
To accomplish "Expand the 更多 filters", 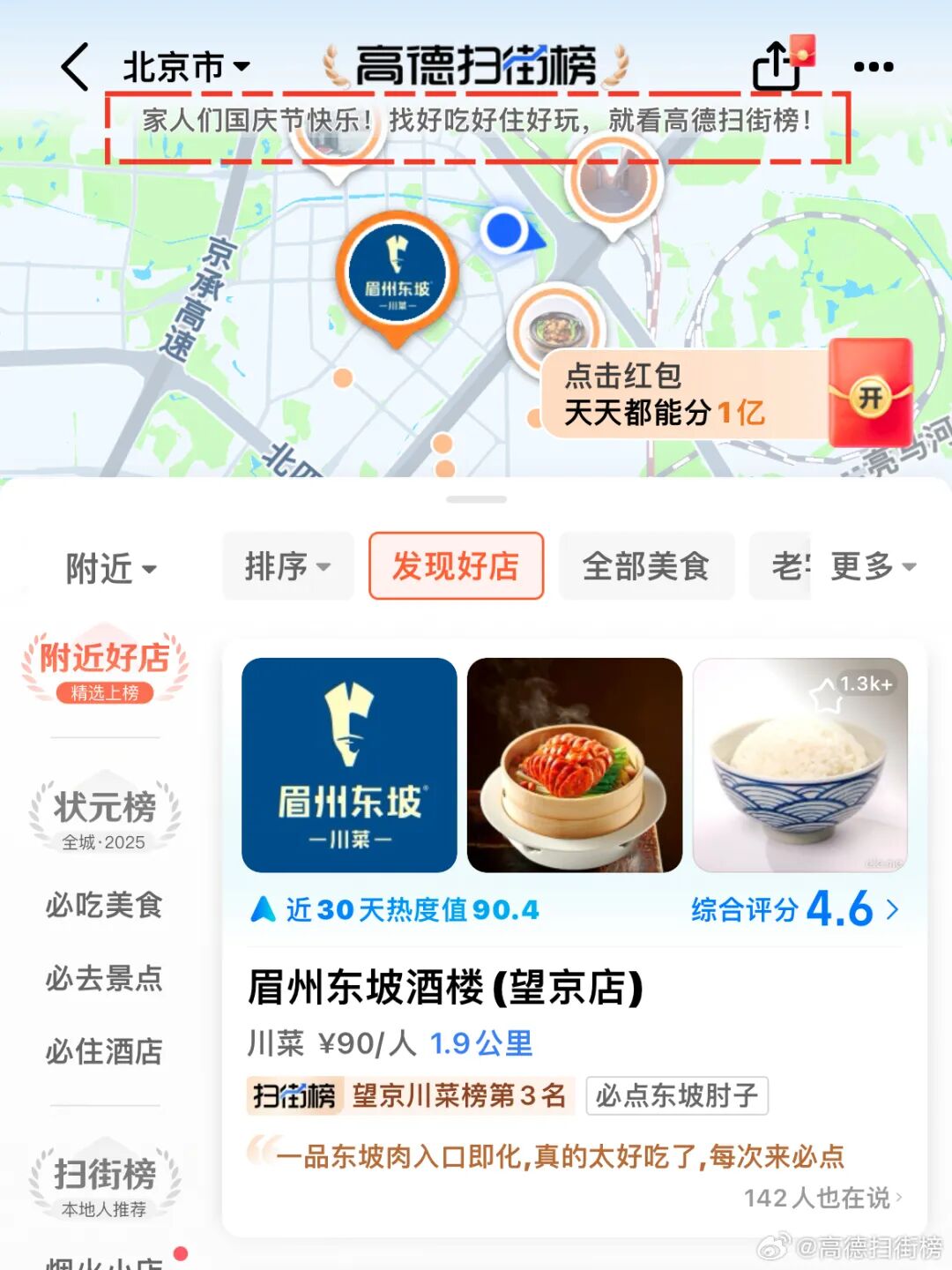I will [873, 566].
